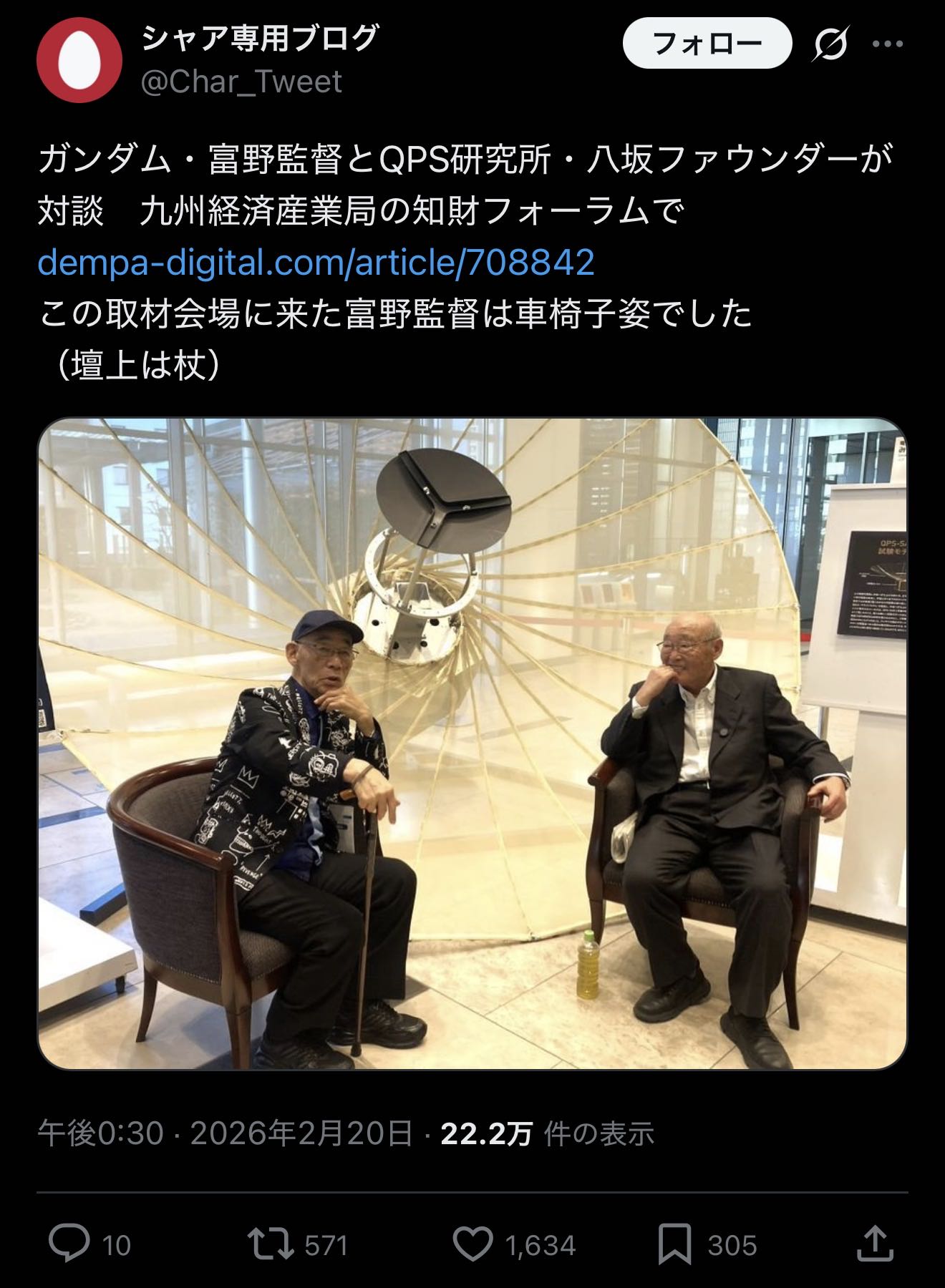Repost this tweet
This screenshot has height=1288, width=945.
(x=271, y=1244)
